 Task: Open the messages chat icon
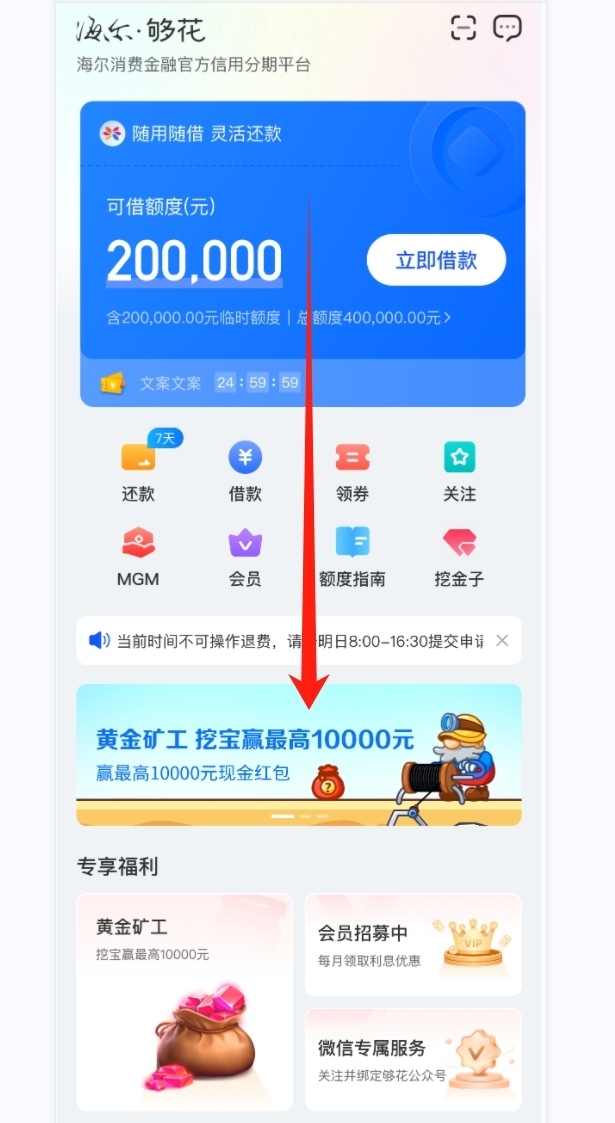[x=508, y=28]
